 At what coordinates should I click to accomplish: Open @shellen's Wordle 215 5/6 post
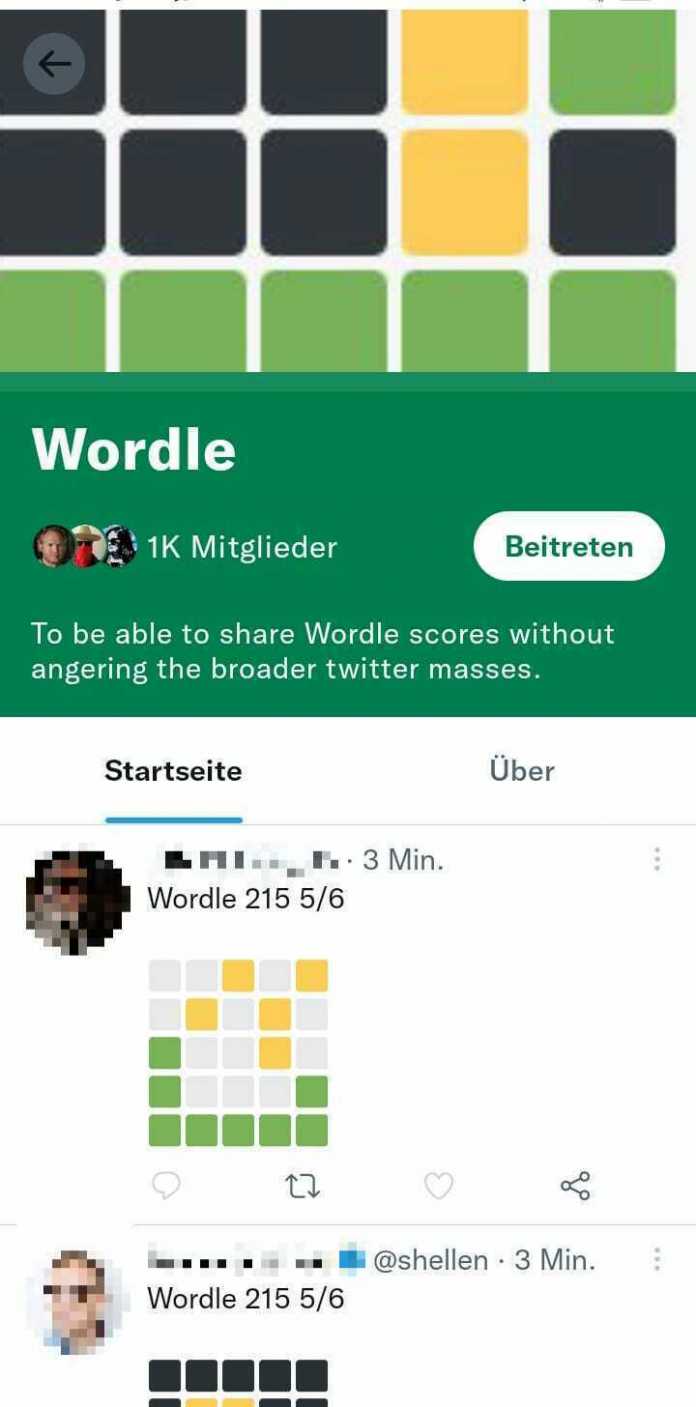pyautogui.click(x=246, y=1298)
